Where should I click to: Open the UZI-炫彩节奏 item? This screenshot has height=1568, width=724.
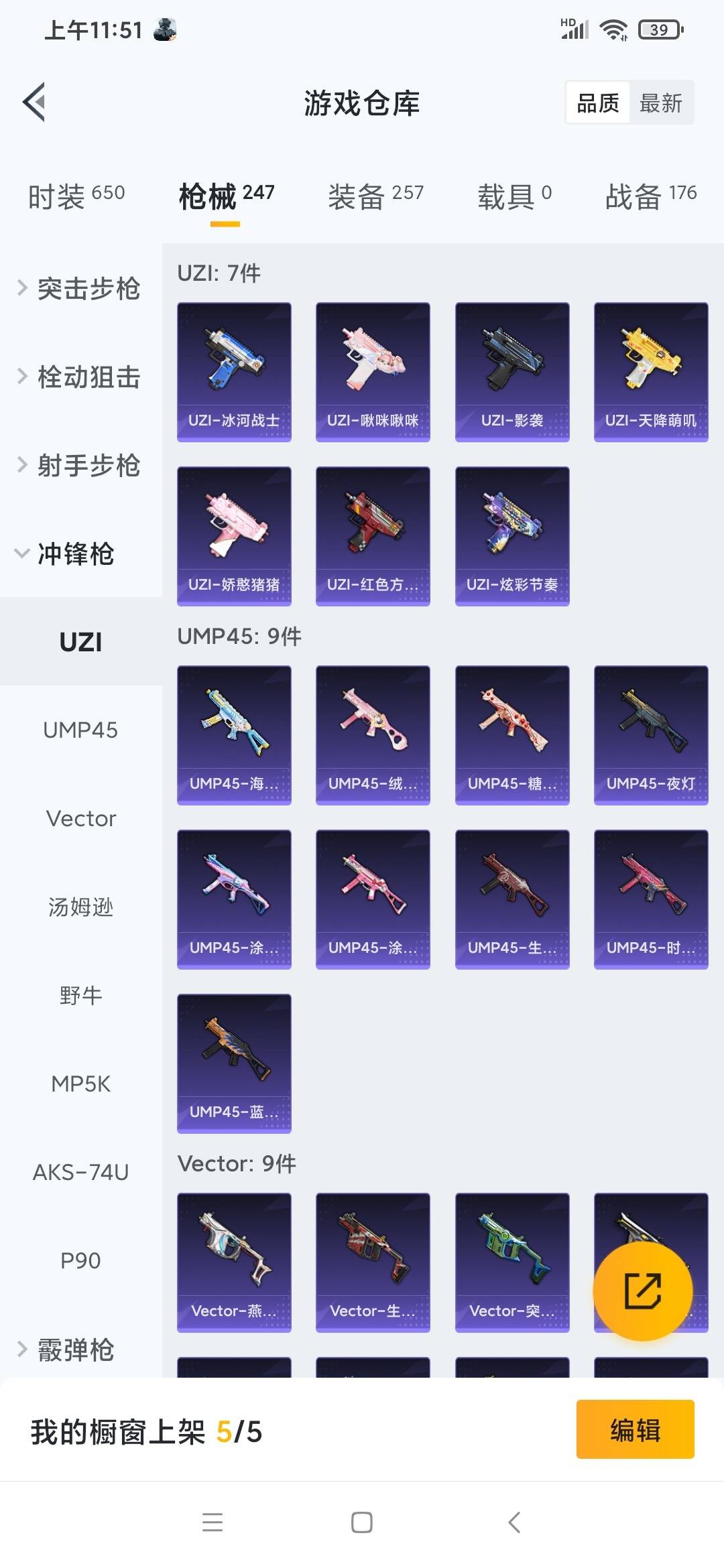point(512,536)
